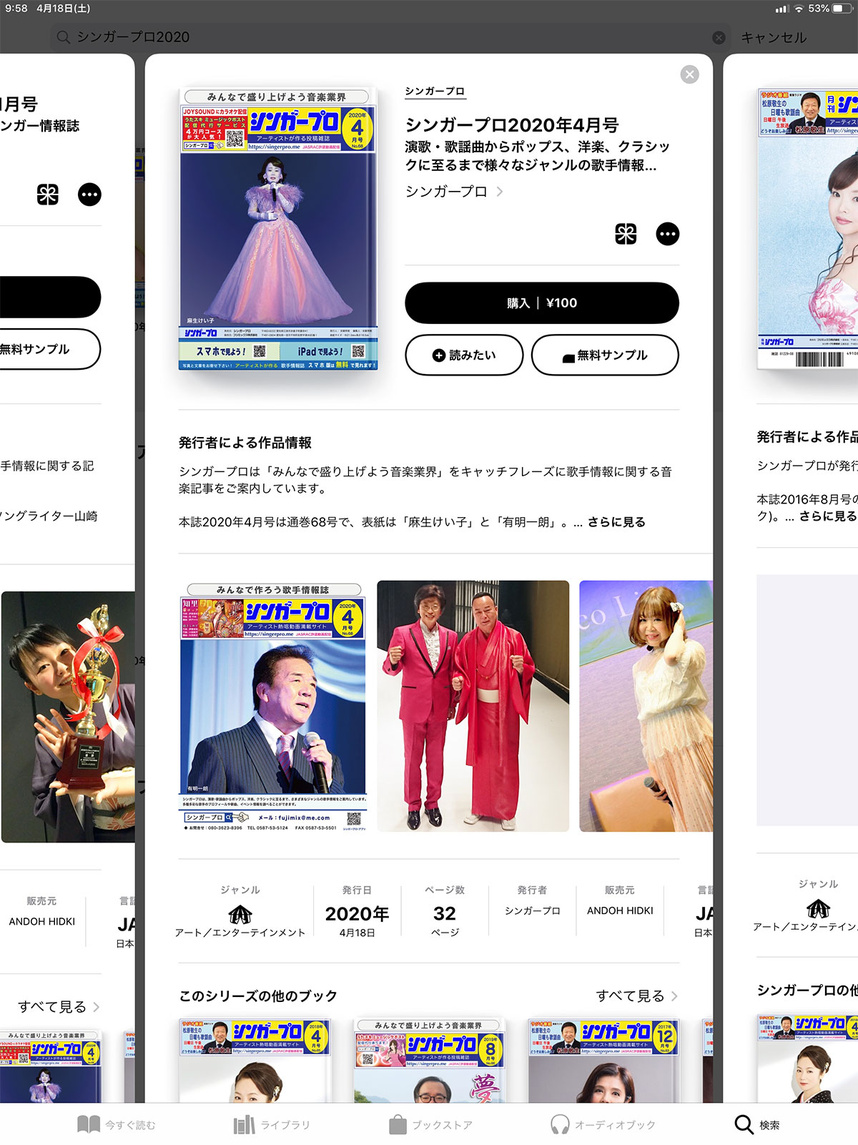Toggle 読みたい (Want to Read) for this book
The image size is (858, 1145).
click(464, 355)
